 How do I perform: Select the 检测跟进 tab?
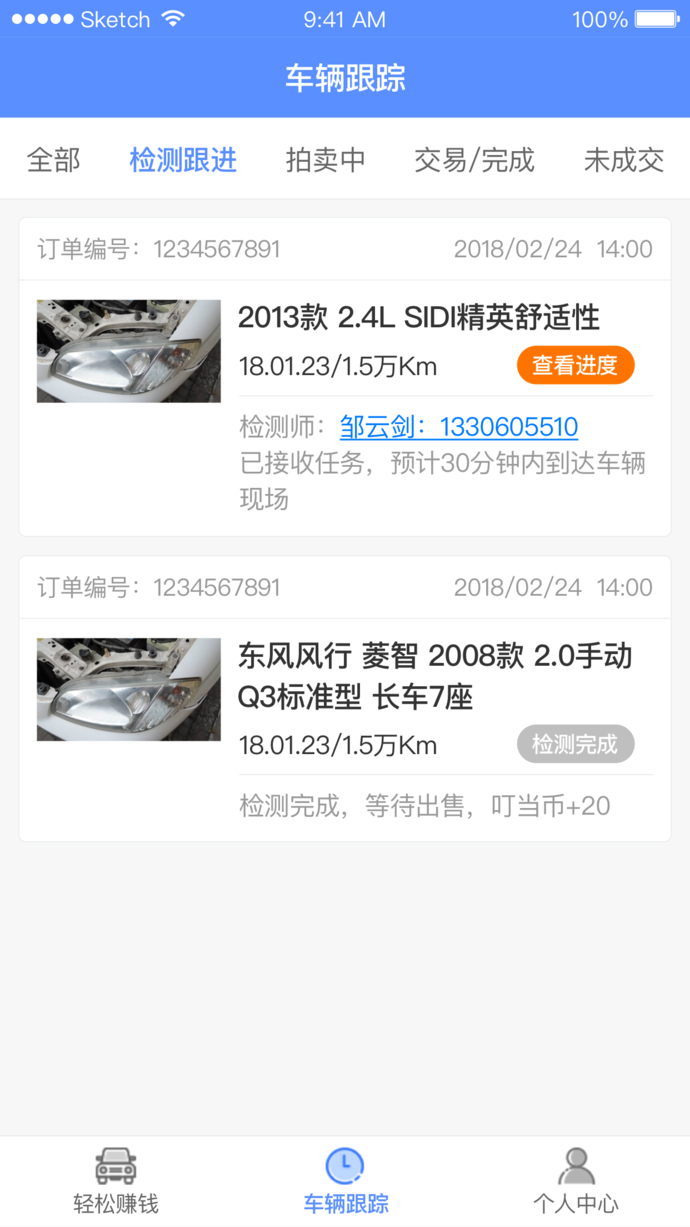pos(183,160)
